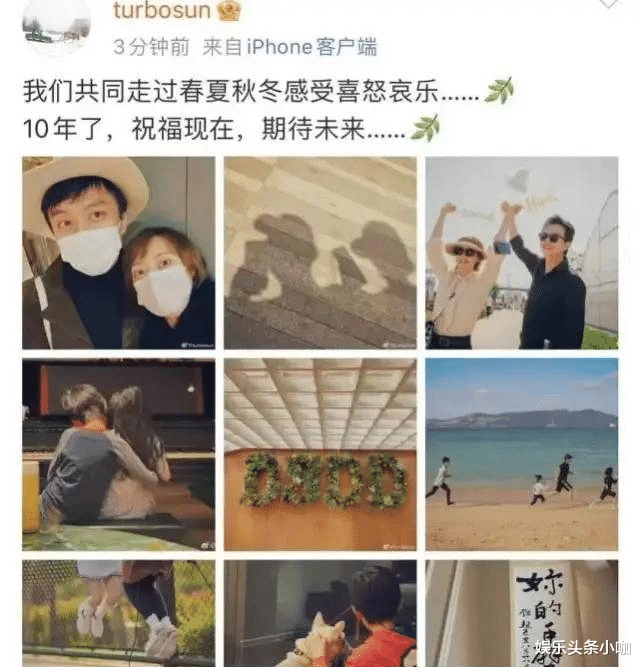Expand the post options chevron

[608, 5]
